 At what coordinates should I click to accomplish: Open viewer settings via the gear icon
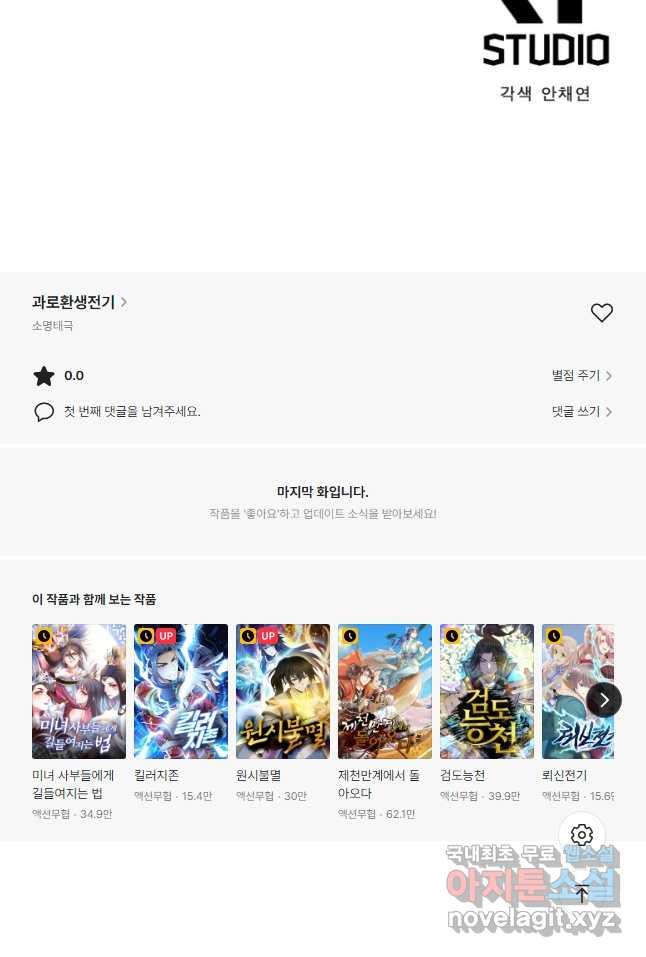click(x=582, y=835)
